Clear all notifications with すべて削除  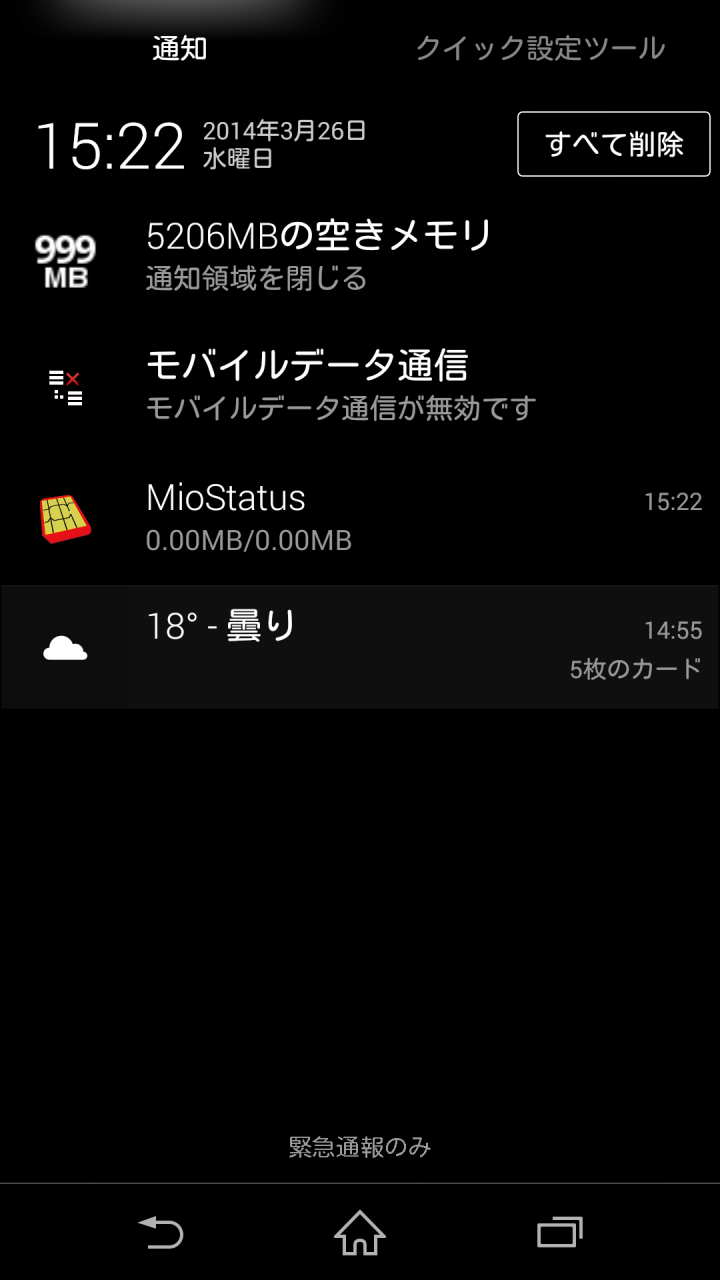[x=614, y=144]
